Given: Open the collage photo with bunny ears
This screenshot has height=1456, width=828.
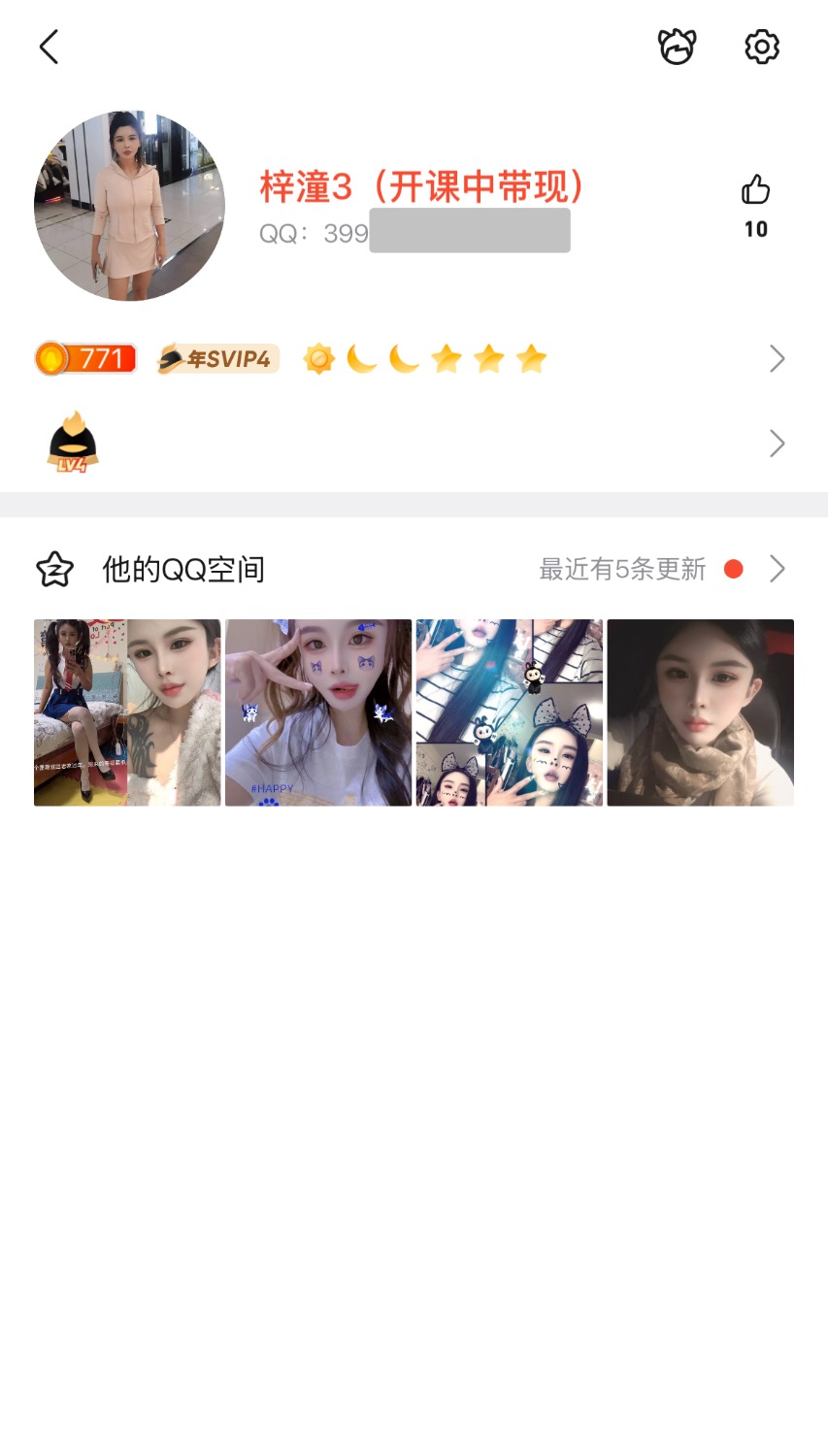Looking at the screenshot, I should 510,712.
